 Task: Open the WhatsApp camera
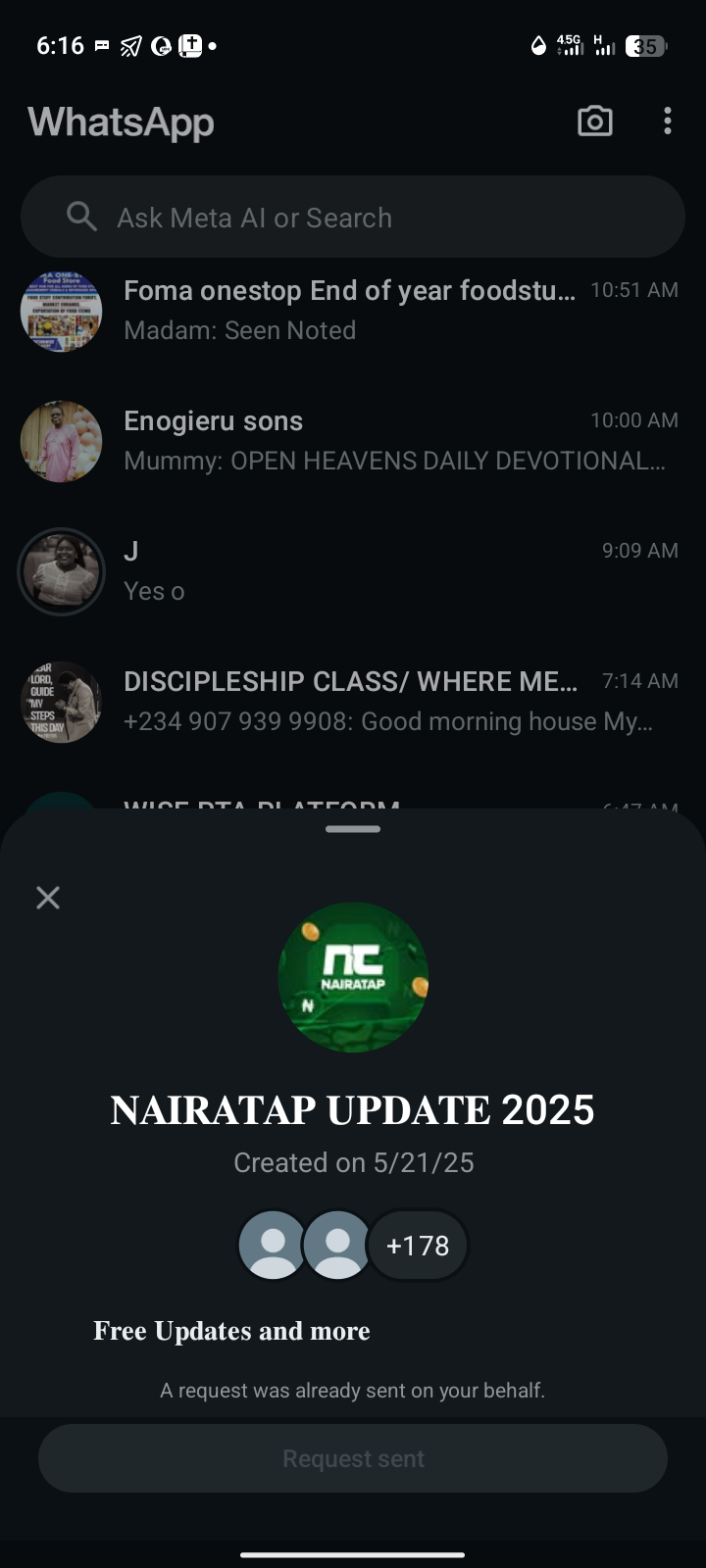[x=595, y=122]
